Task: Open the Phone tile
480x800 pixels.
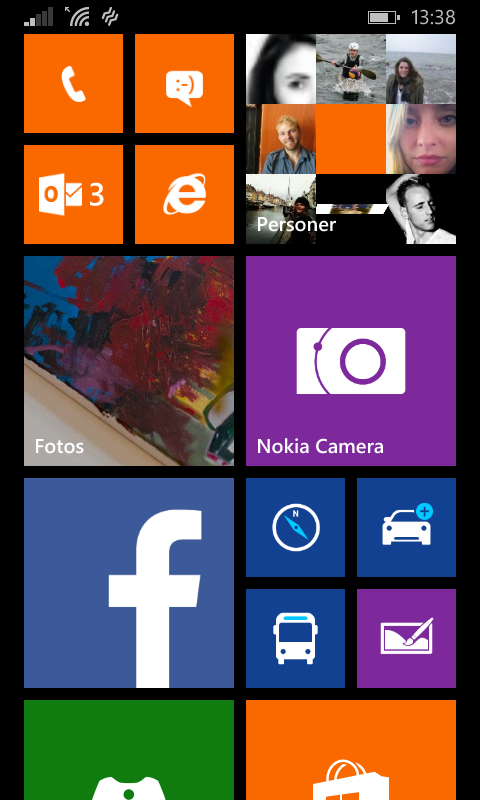Action: pyautogui.click(x=73, y=83)
